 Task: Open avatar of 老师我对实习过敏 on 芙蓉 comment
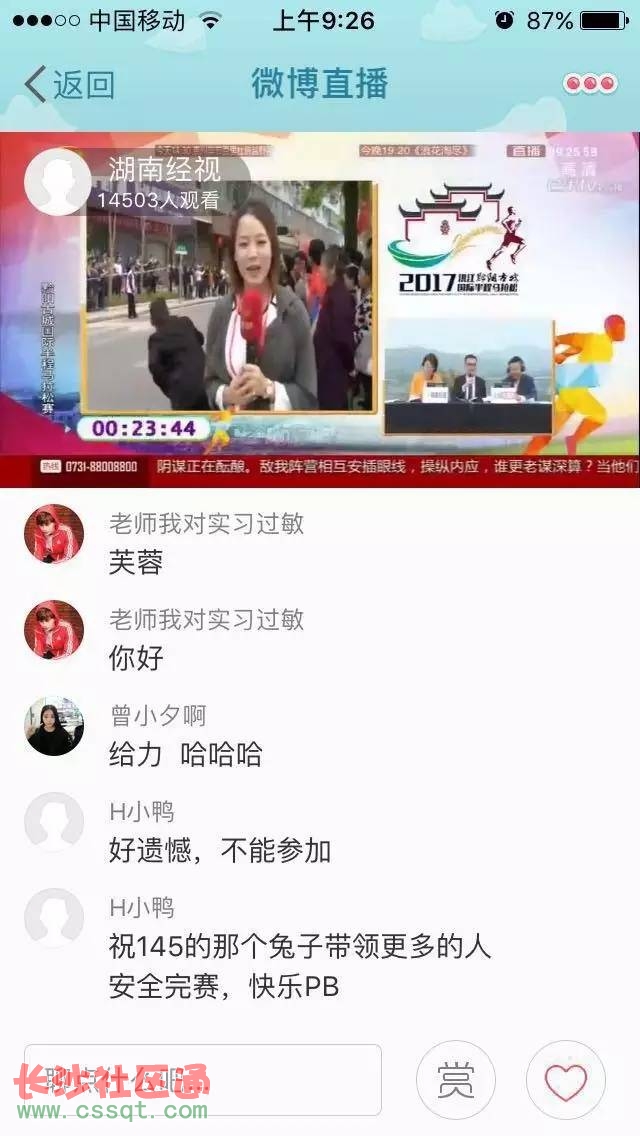54,534
